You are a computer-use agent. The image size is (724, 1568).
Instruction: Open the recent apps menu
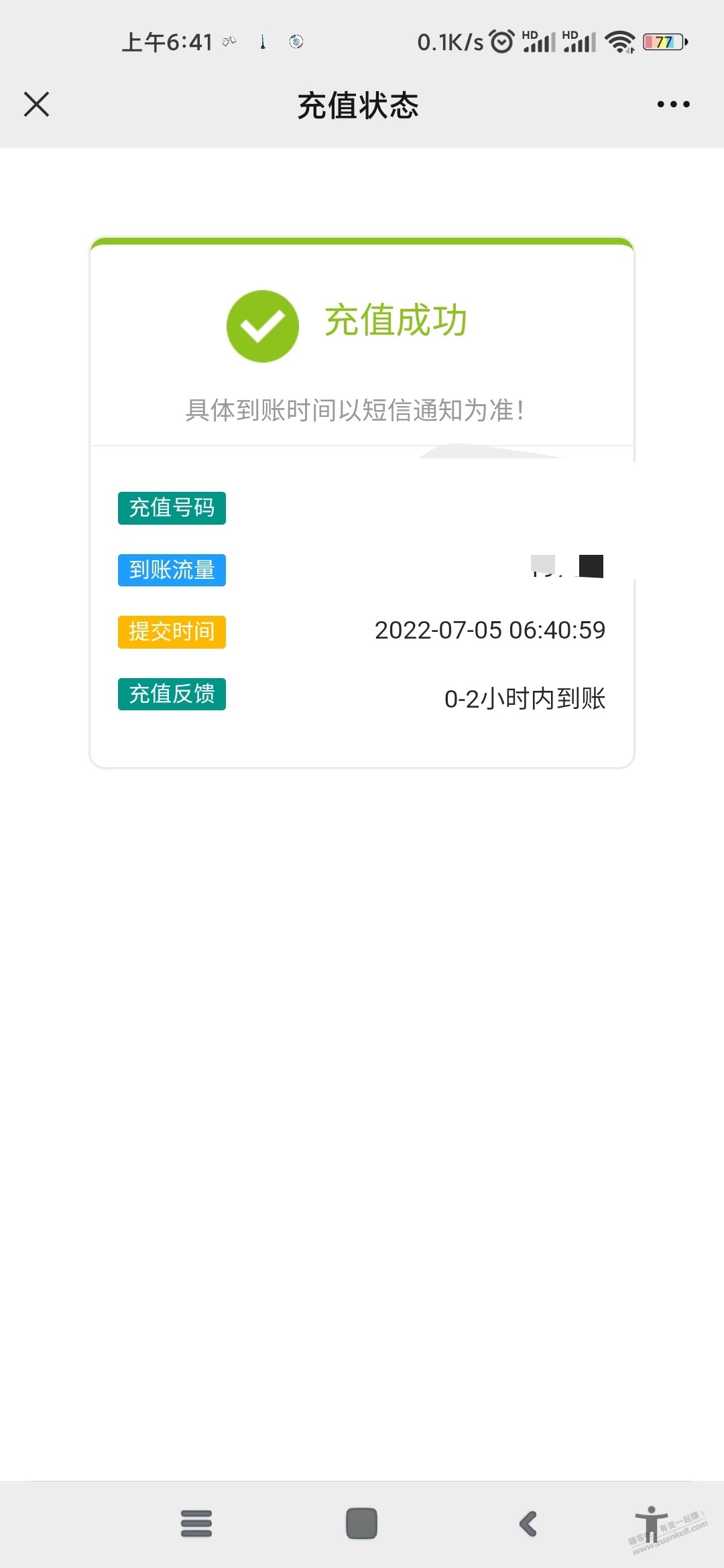click(x=196, y=1524)
